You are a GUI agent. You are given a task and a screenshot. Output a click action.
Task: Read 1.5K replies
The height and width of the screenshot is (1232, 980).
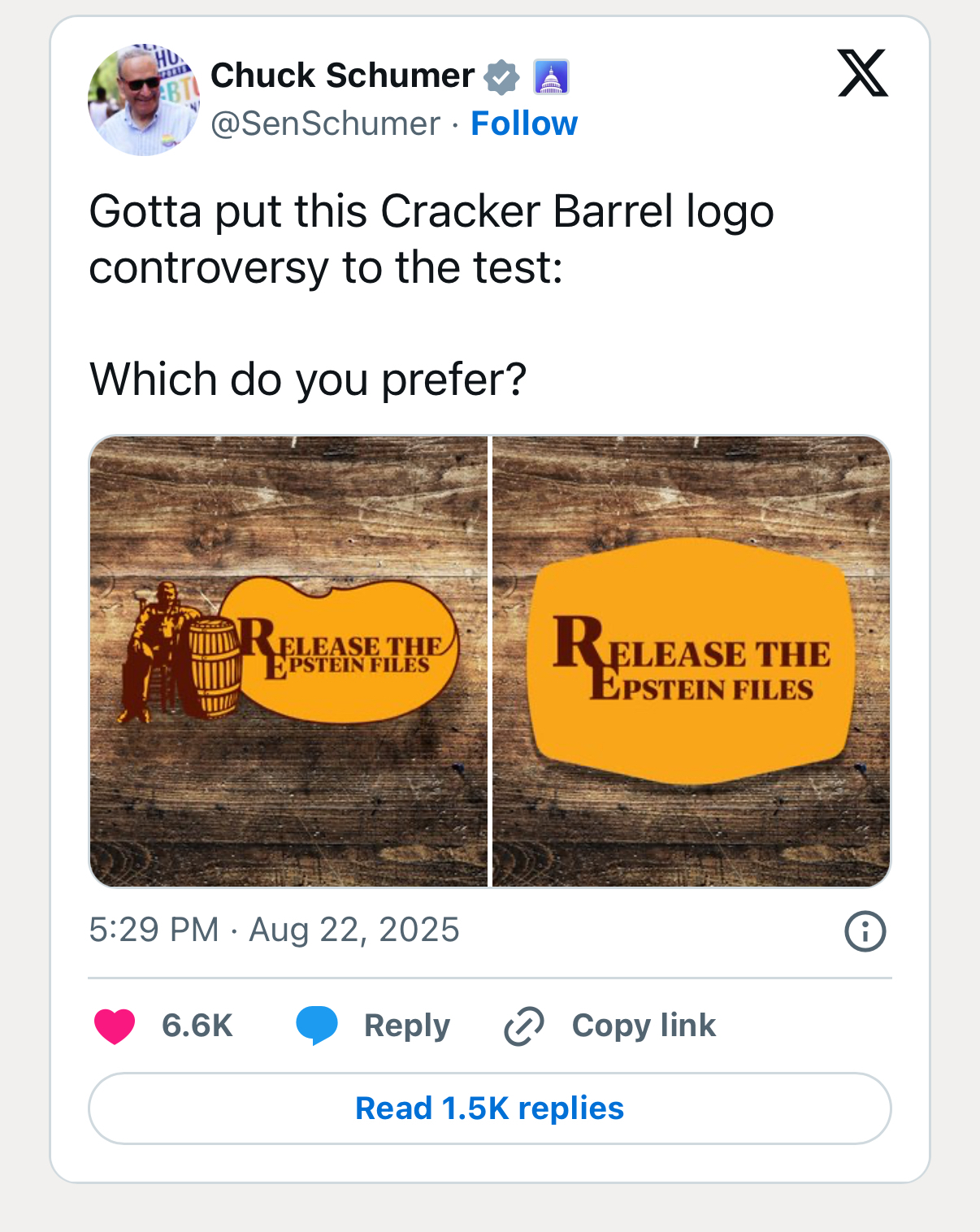coord(490,1108)
